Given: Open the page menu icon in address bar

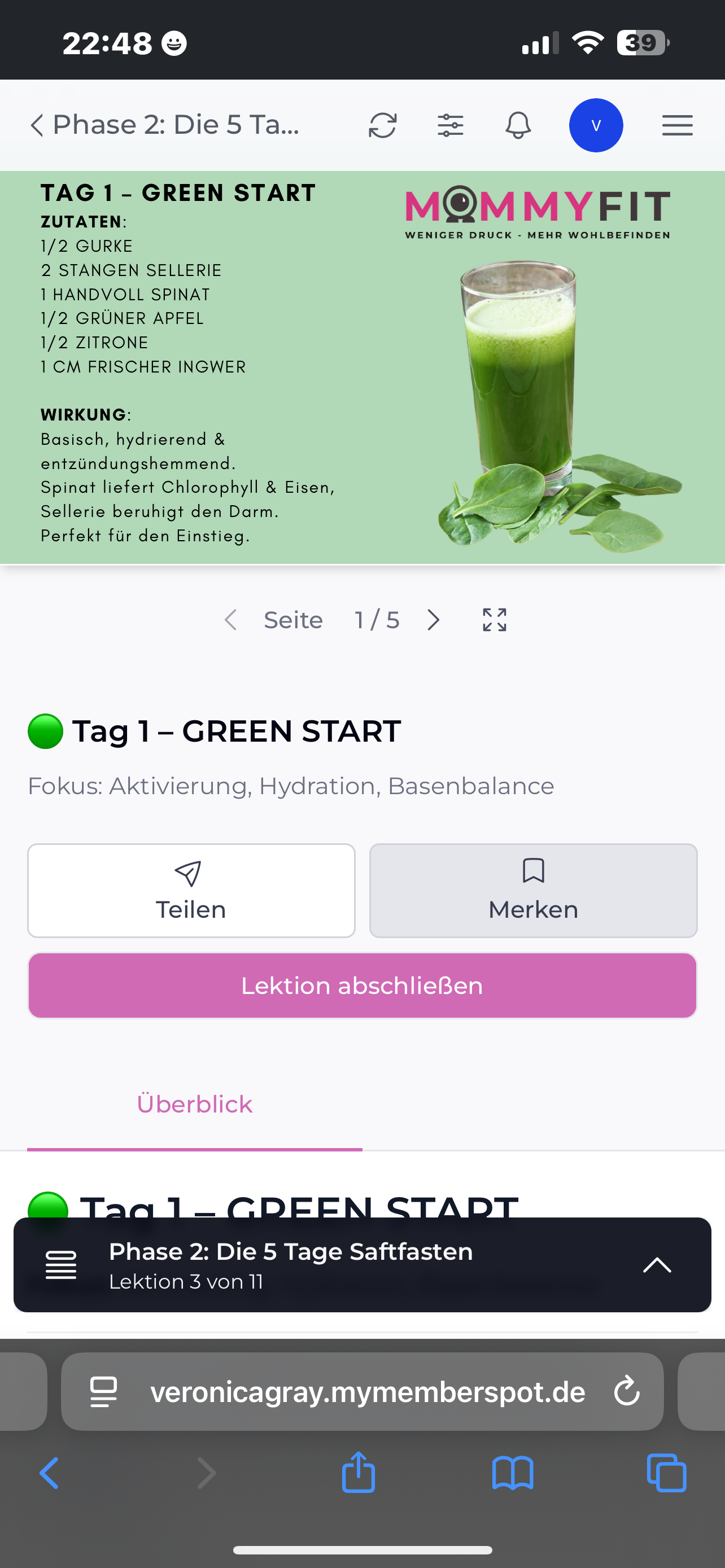Looking at the screenshot, I should click(103, 1391).
